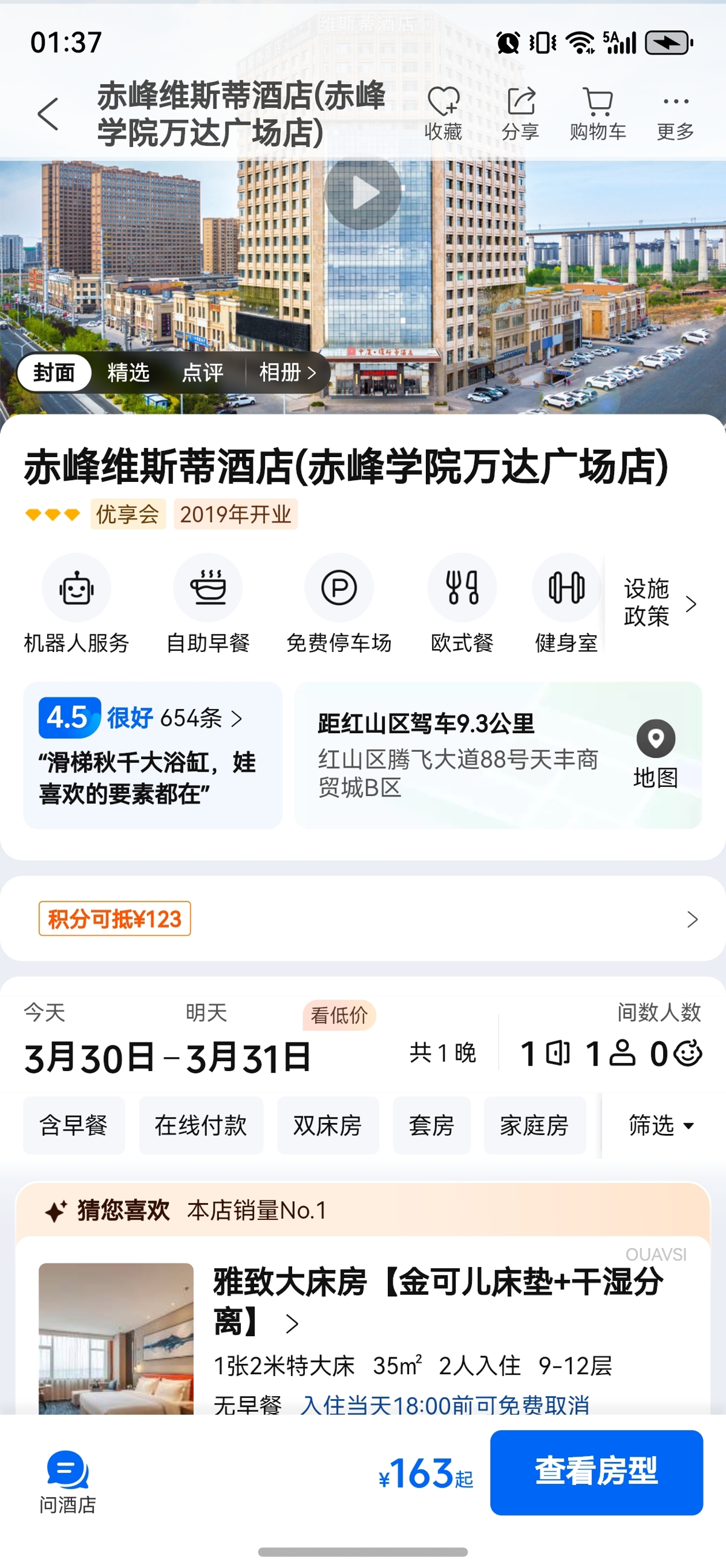Adjust rooms and guests (间数人数)
726x1568 pixels.
[x=610, y=1053]
